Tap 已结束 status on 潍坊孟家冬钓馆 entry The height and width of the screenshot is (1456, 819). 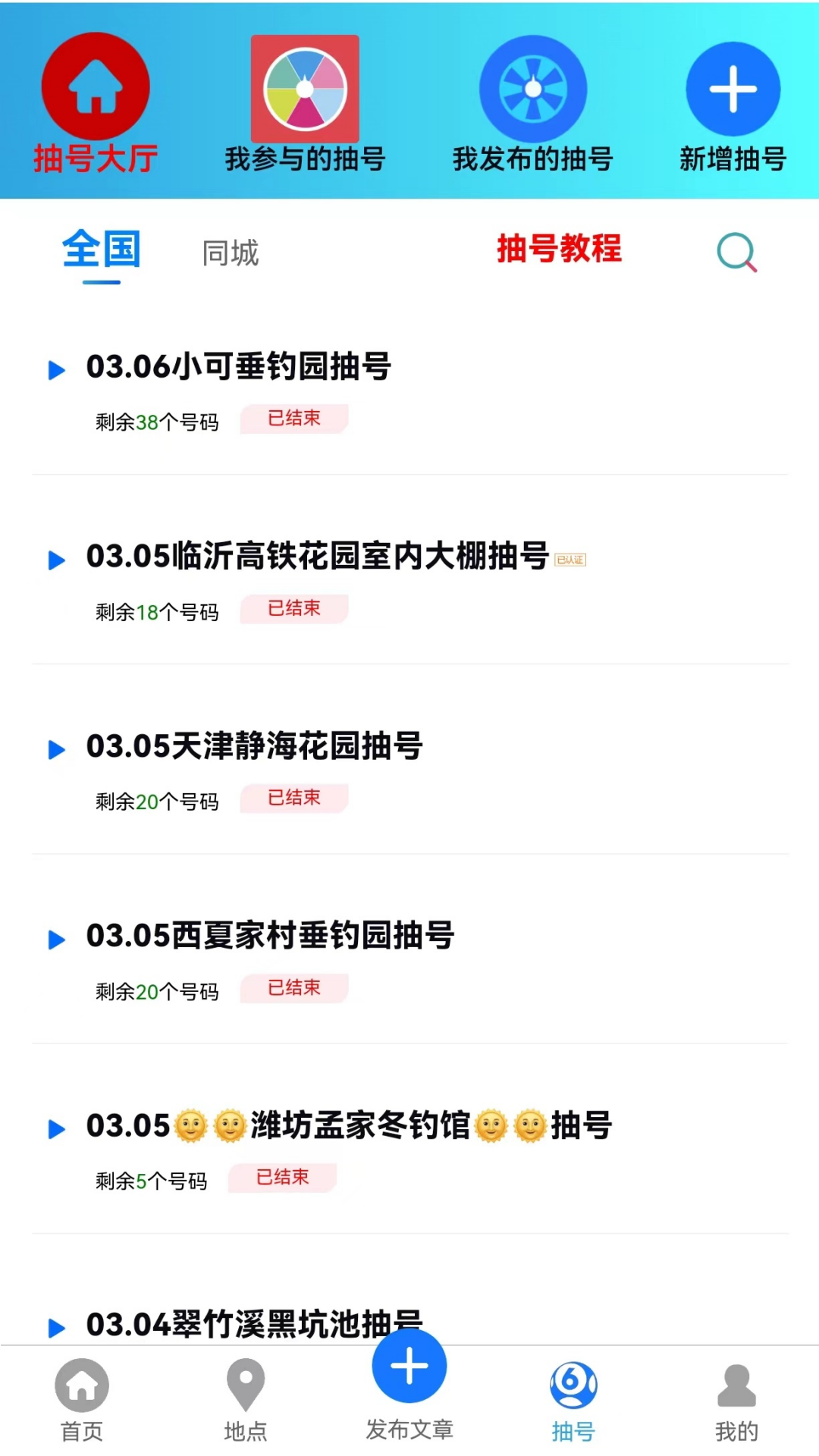coord(282,1178)
